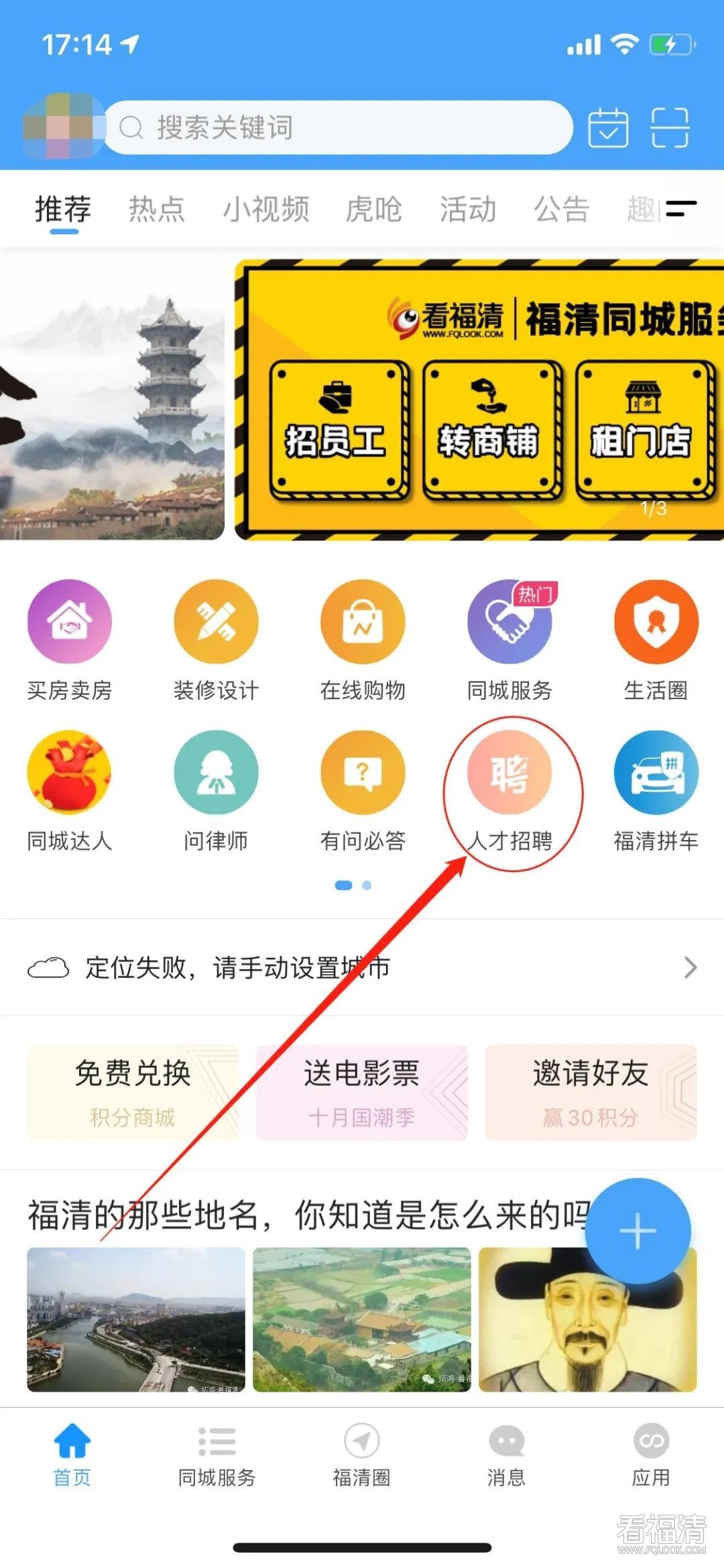Open the calendar check-in icon
This screenshot has height=1568, width=724.
[607, 127]
